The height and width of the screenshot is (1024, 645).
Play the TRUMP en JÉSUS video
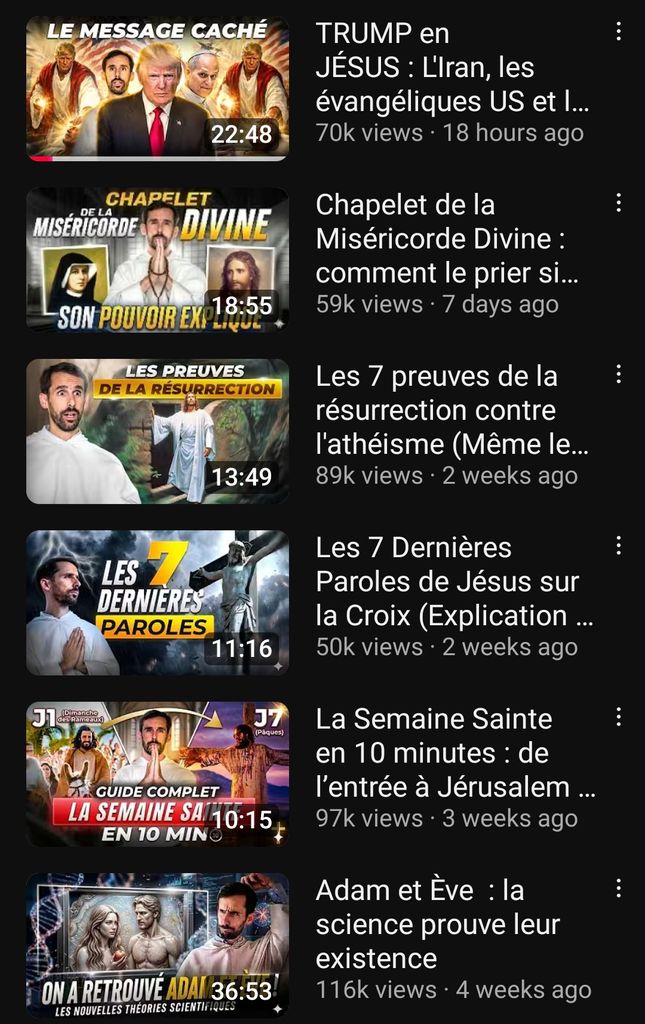[157, 88]
